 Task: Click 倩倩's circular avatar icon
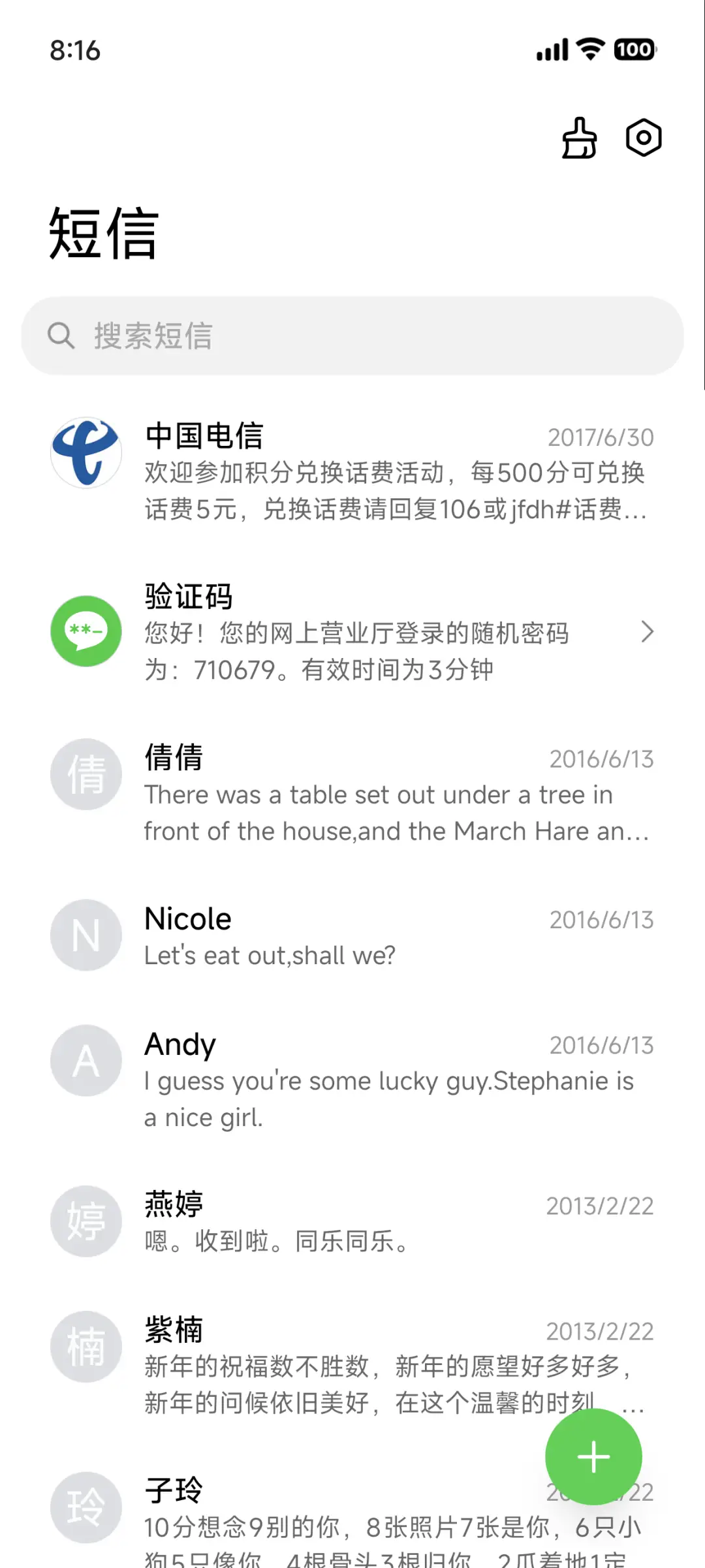(x=86, y=774)
